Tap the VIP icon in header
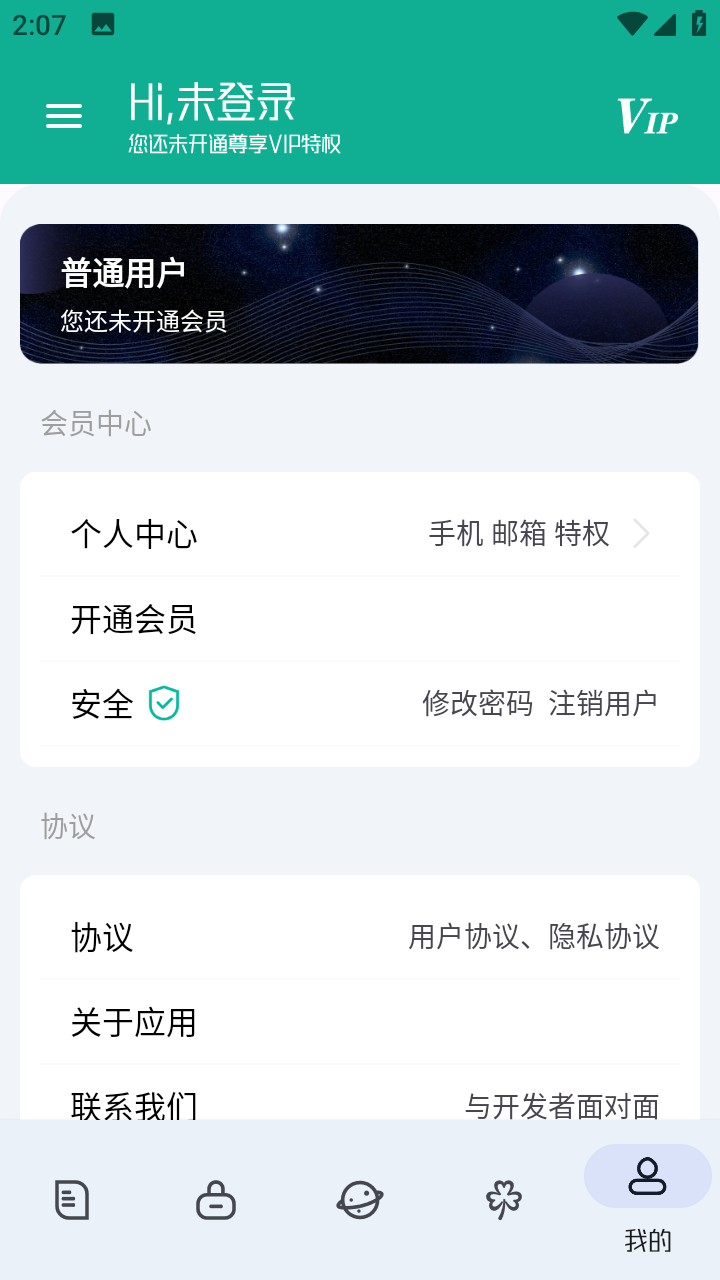 click(647, 117)
